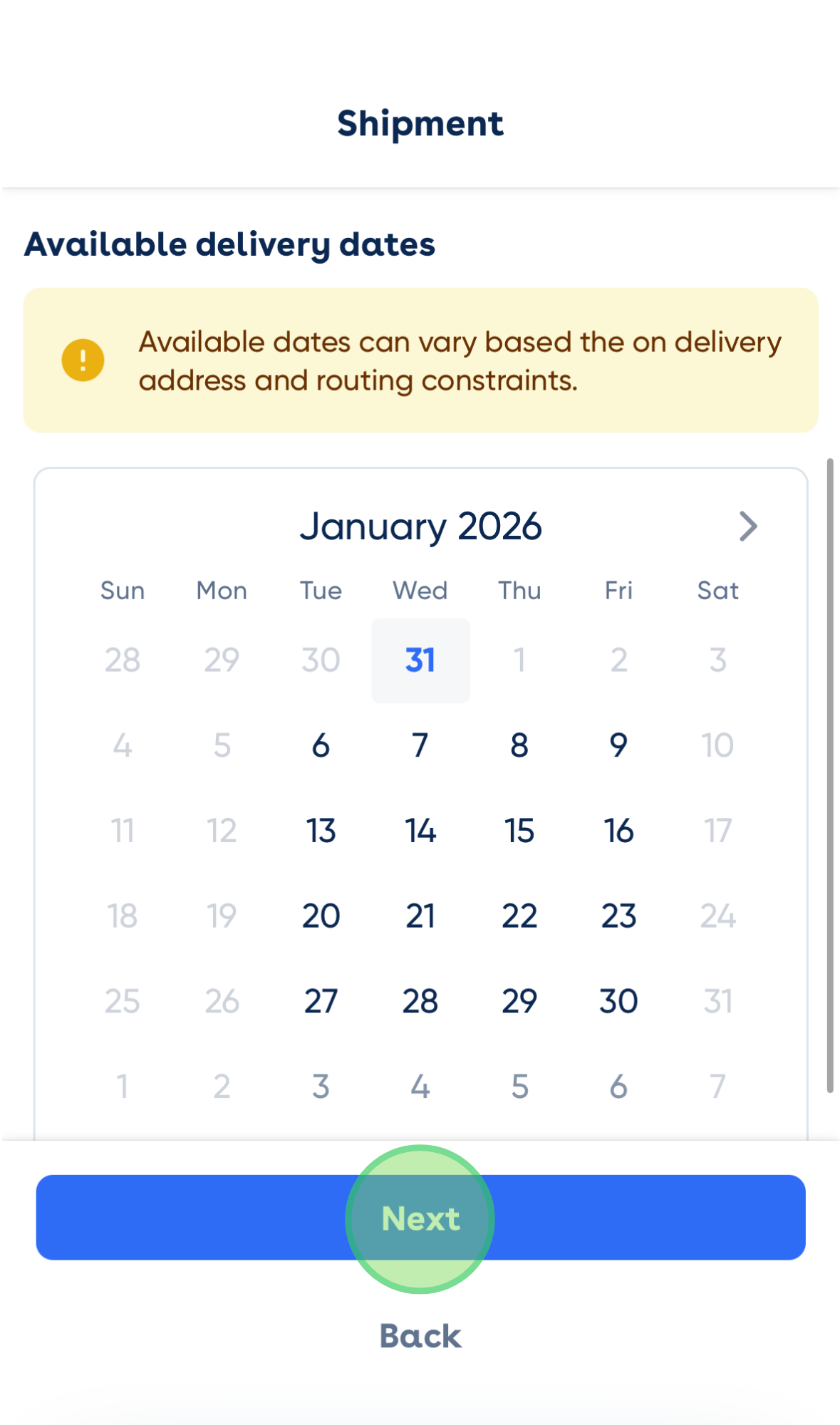Select delivery date January 20
Screen dimensions: 840x1425
click(x=321, y=916)
